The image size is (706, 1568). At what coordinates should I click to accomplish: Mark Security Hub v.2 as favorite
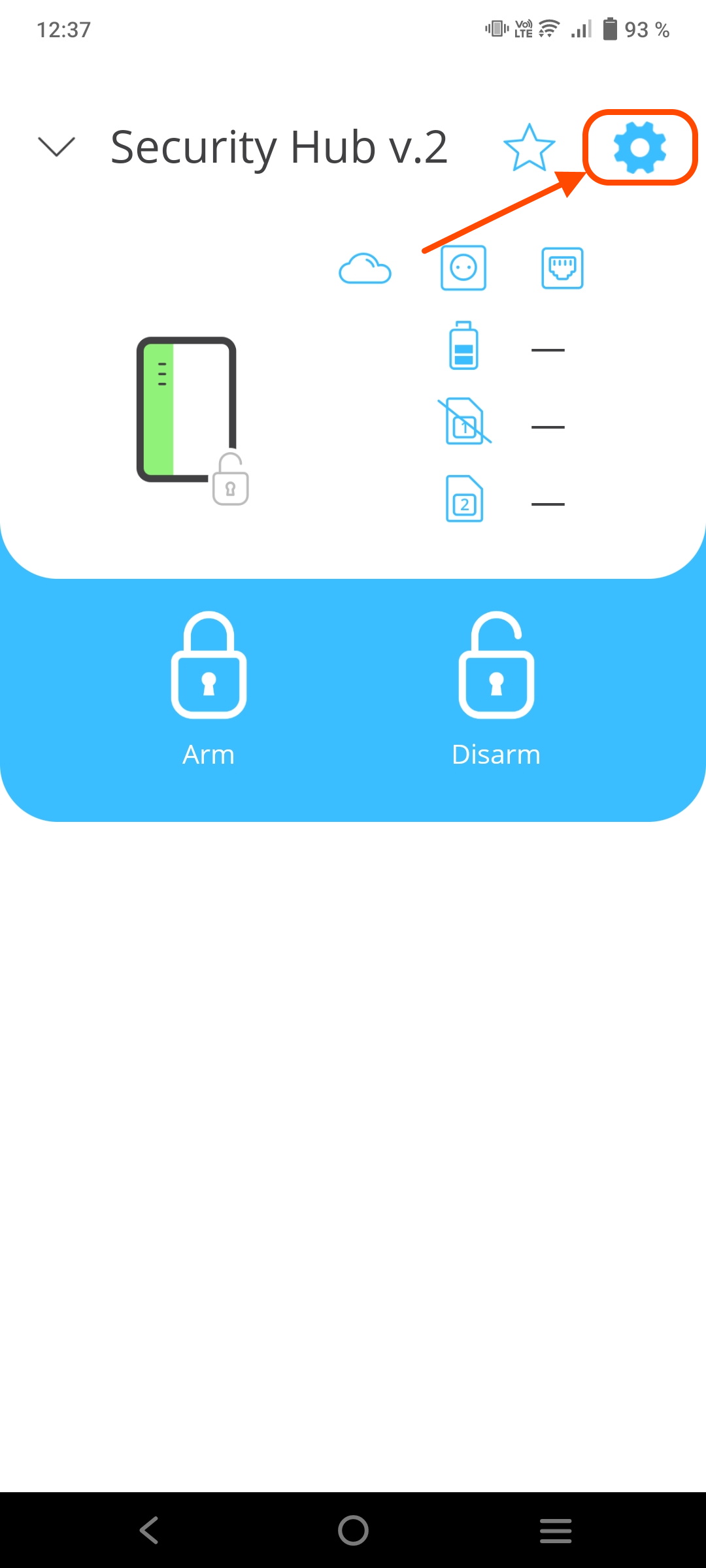coord(529,148)
